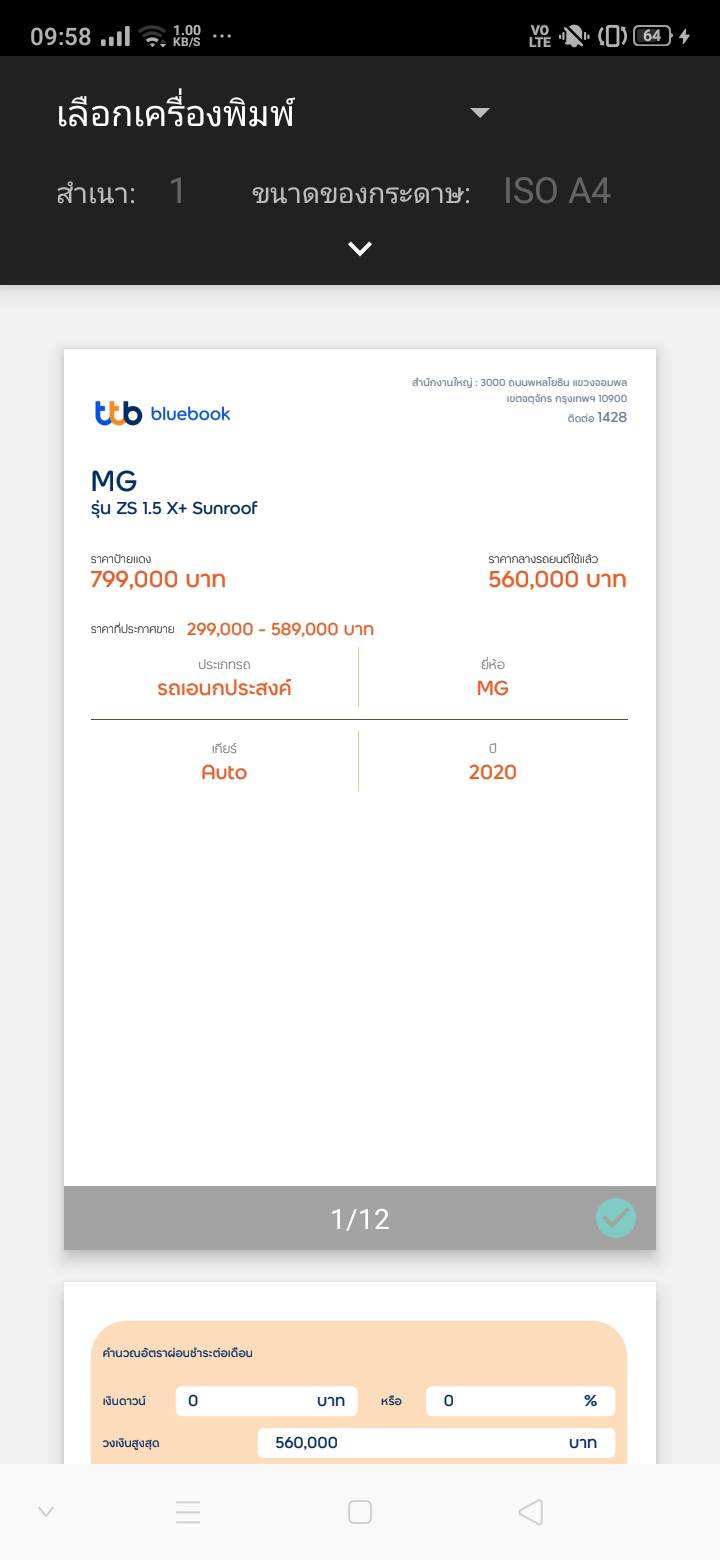Change the ISO A4 paper size

click(x=556, y=191)
